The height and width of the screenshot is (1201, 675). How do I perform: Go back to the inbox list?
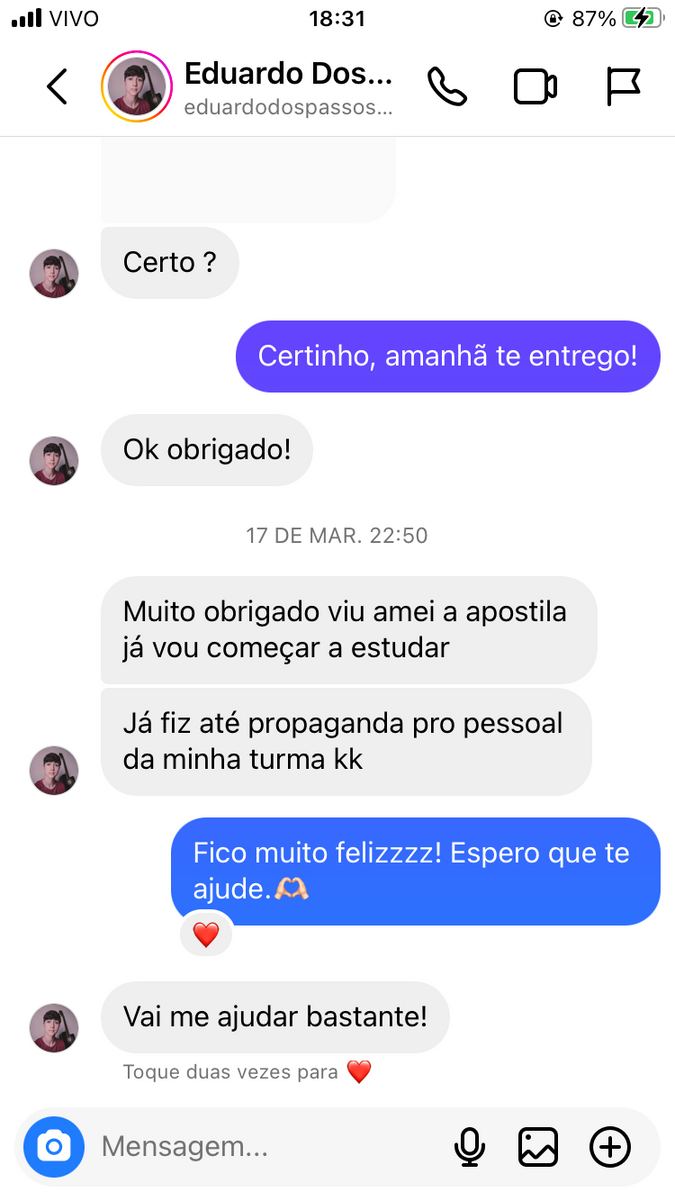[57, 87]
